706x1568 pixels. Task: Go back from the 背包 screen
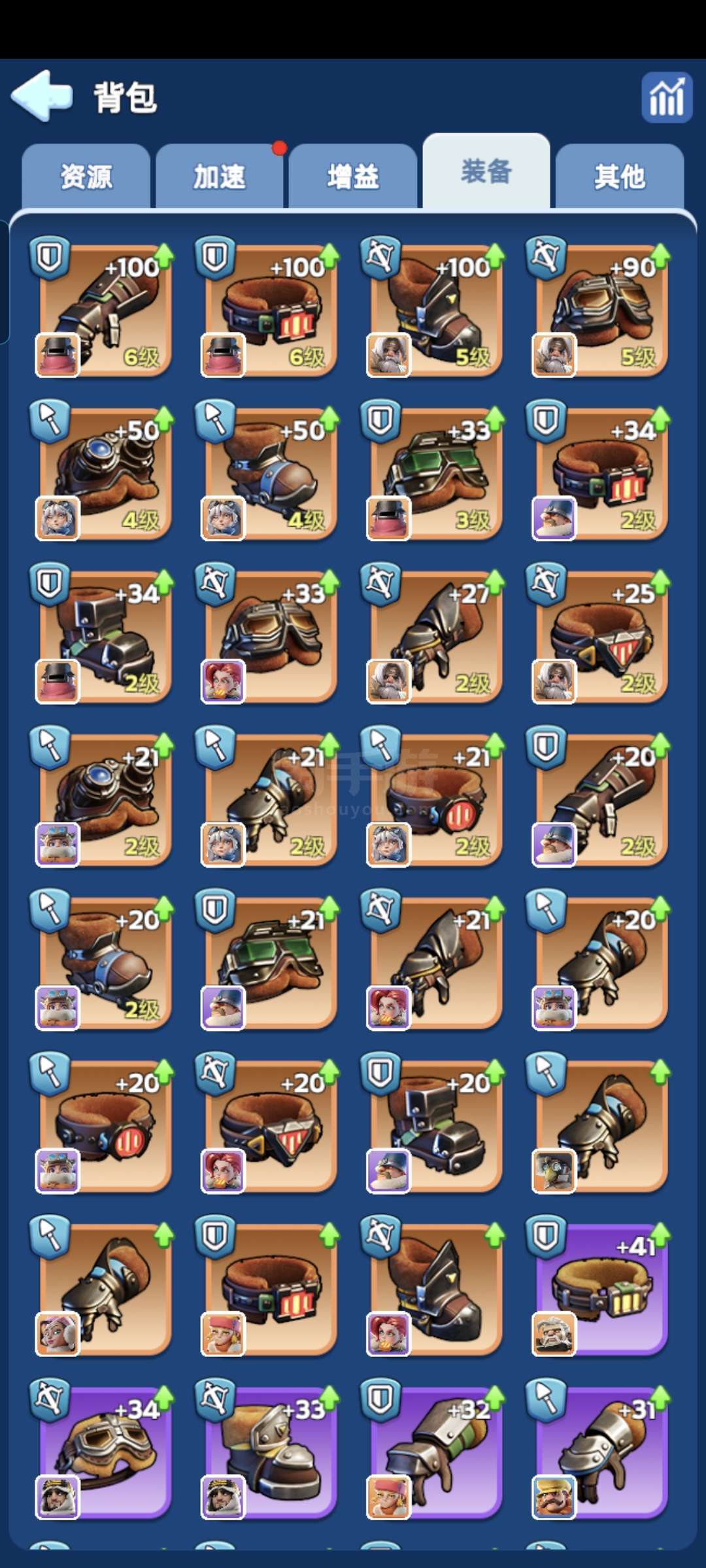[x=42, y=96]
